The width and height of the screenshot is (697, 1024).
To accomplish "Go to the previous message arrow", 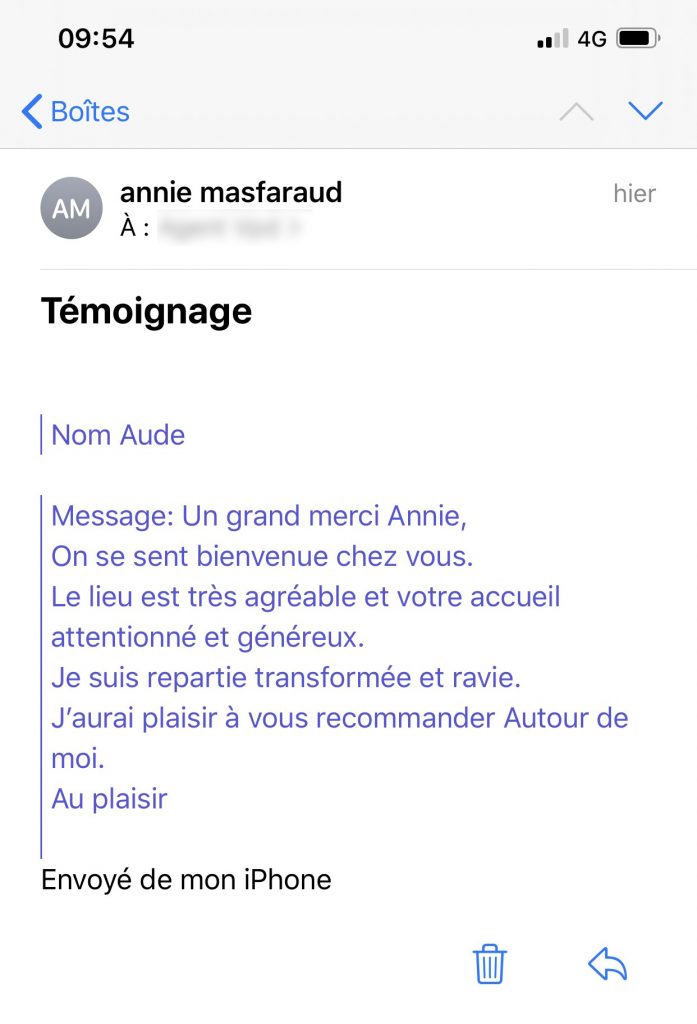I will 576,111.
